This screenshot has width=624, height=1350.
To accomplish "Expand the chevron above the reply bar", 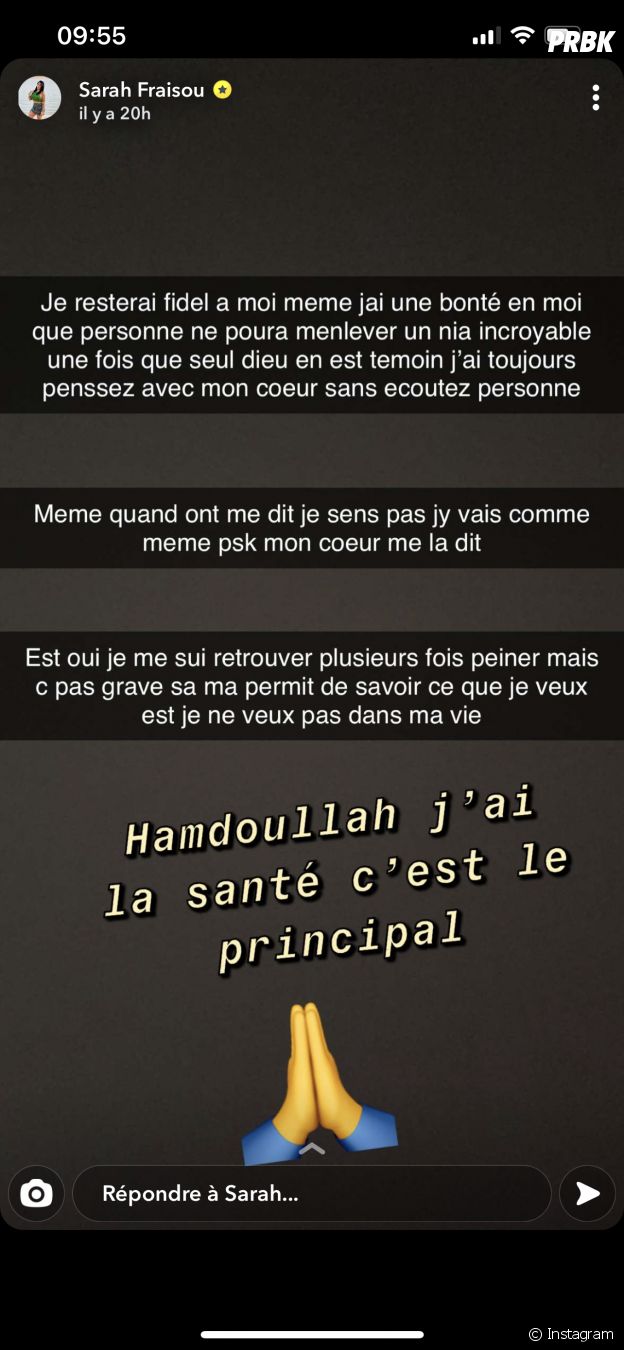I will click(x=312, y=1148).
